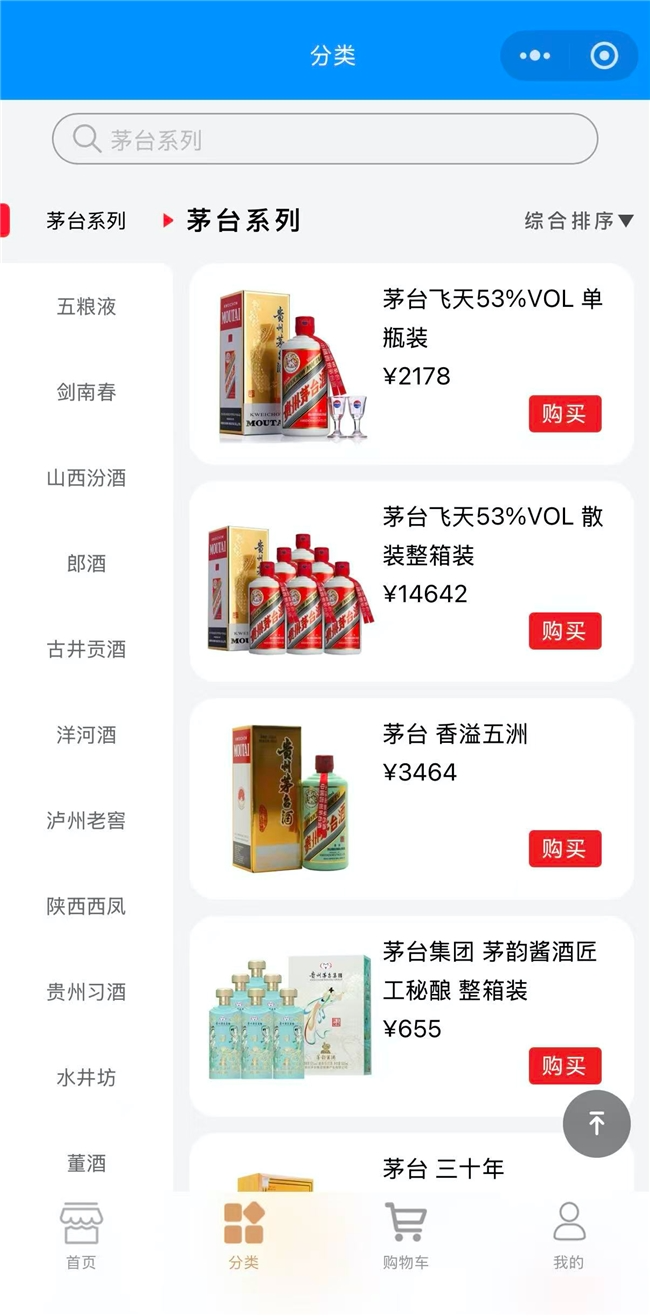Close the mini program with circle icon
The width and height of the screenshot is (650, 1316).
coord(604,55)
